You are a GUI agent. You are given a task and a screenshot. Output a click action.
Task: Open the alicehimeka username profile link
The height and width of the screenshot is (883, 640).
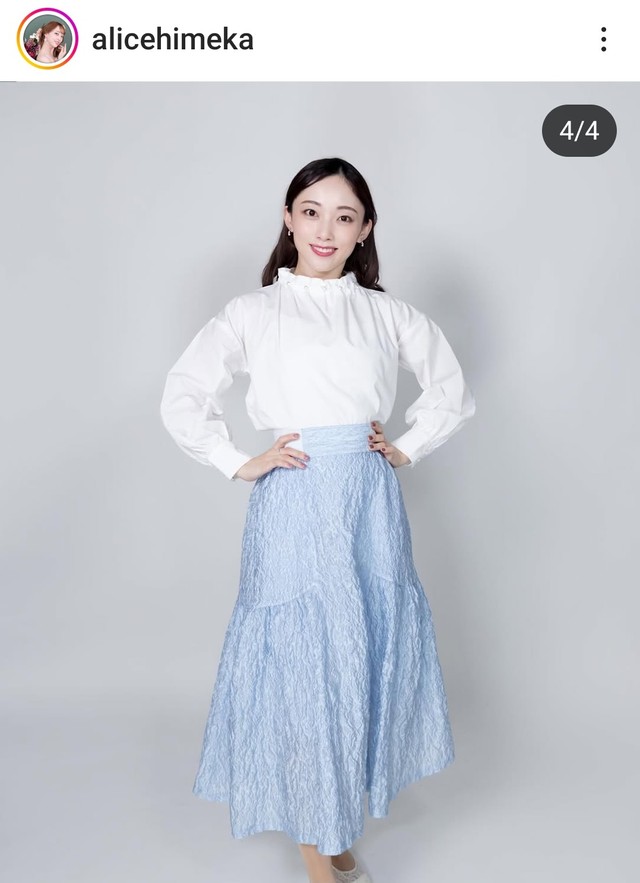point(172,40)
